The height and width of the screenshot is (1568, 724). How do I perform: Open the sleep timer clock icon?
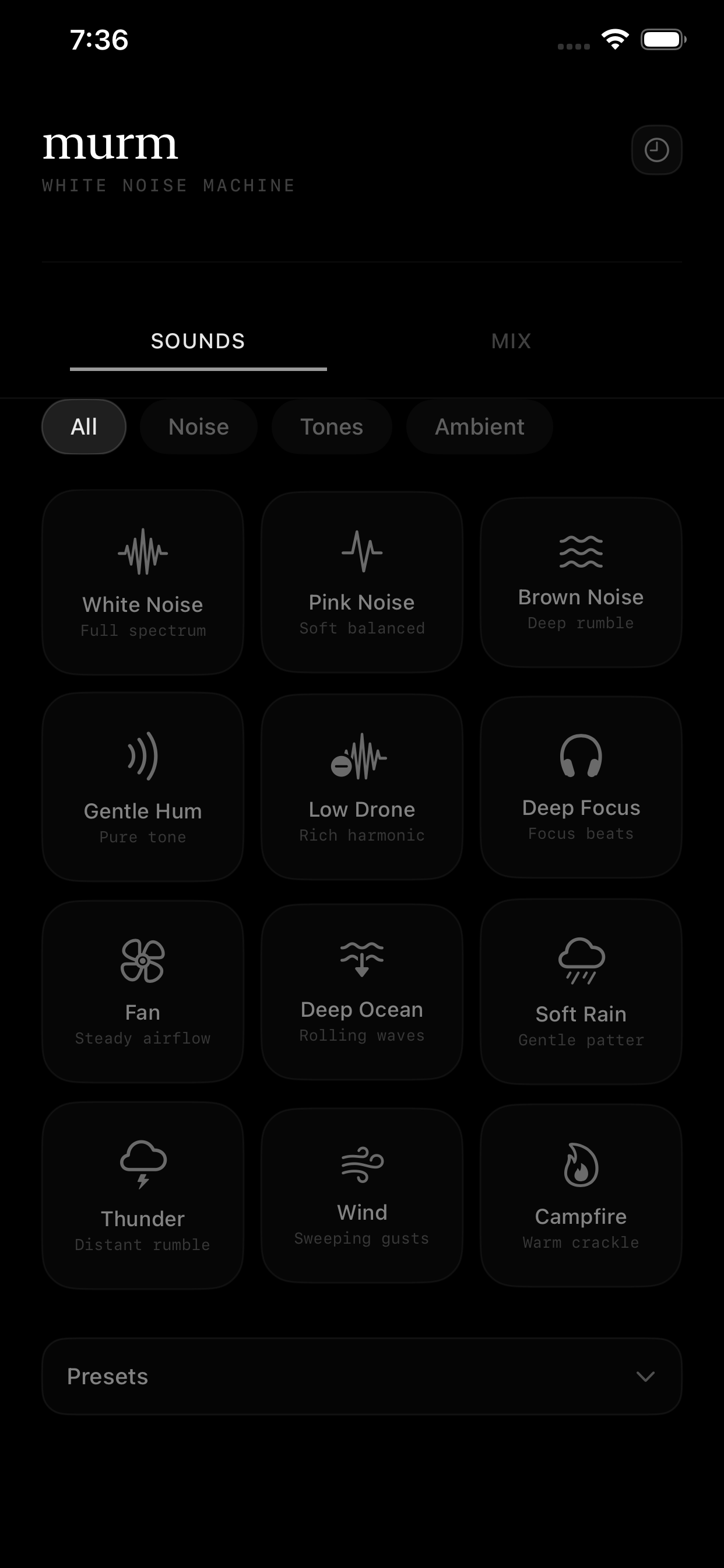656,149
